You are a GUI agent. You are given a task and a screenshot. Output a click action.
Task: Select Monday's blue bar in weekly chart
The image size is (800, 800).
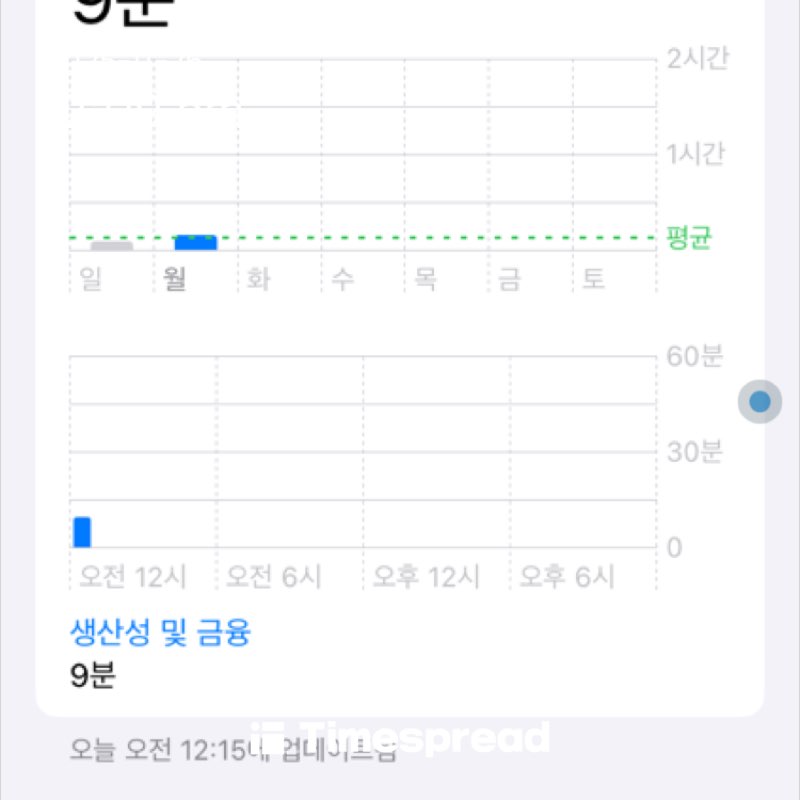click(195, 243)
